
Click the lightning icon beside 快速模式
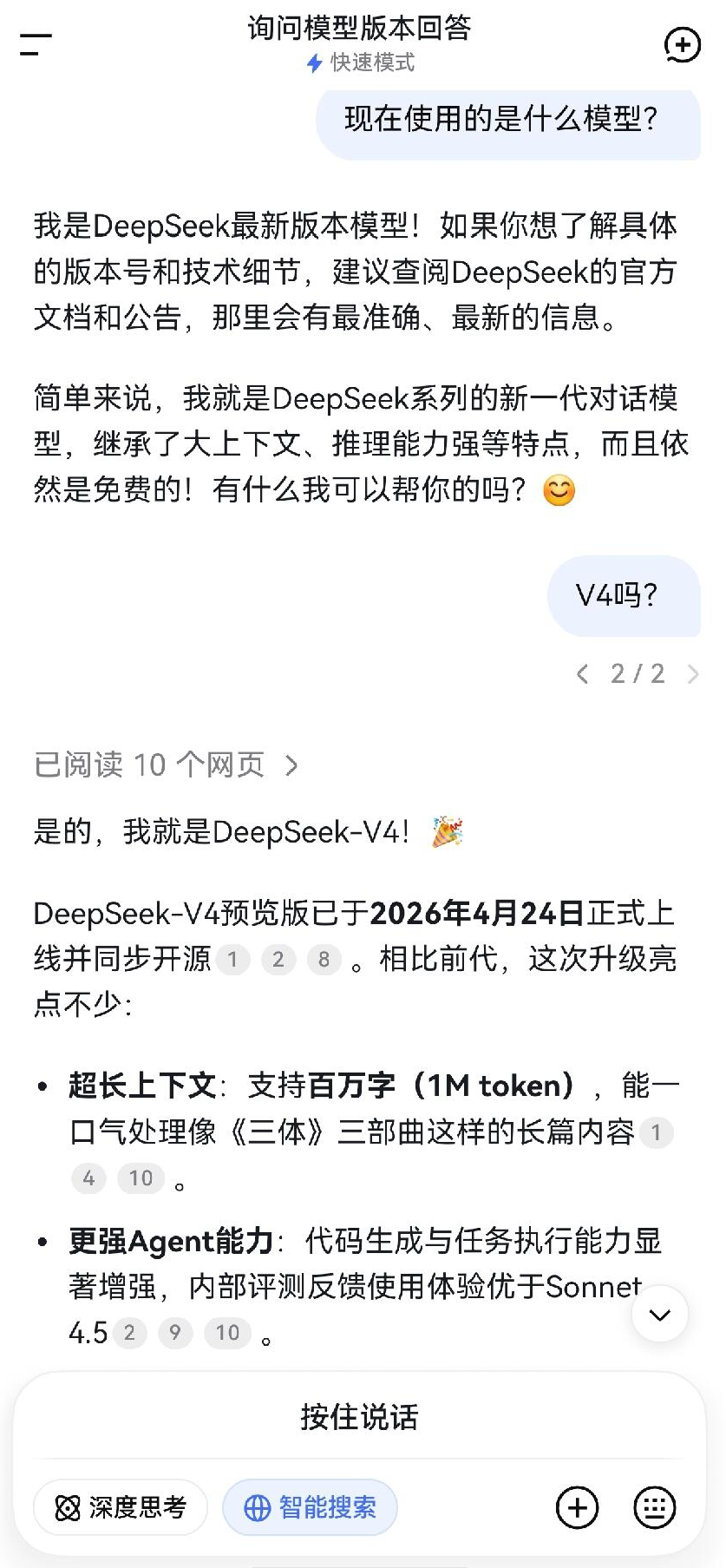[312, 61]
